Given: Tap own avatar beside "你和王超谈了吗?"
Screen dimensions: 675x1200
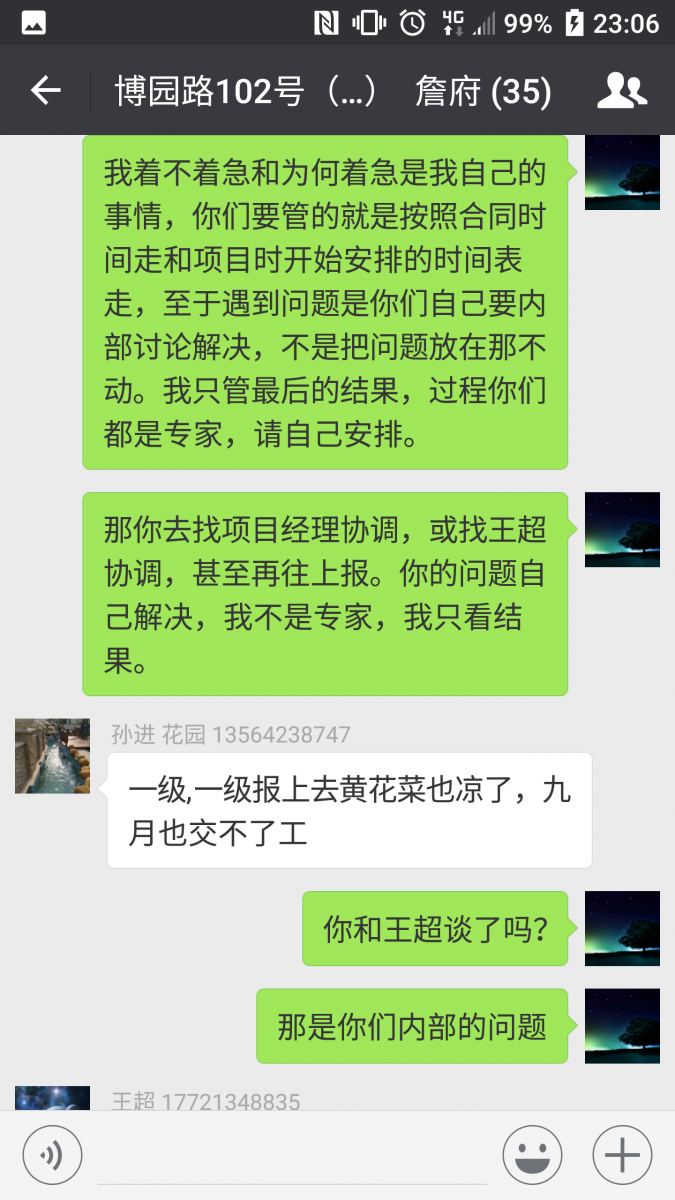Looking at the screenshot, I should 622,928.
